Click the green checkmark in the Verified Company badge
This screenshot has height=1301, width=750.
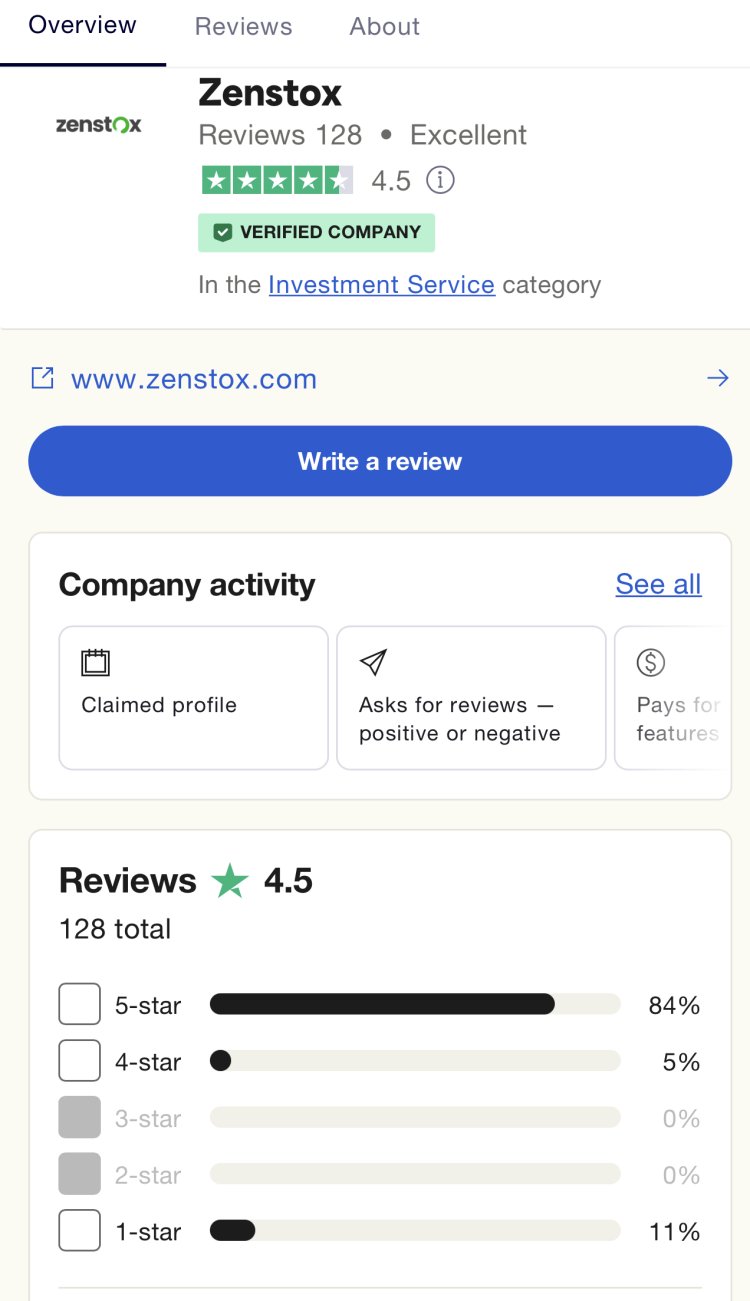tap(222, 232)
